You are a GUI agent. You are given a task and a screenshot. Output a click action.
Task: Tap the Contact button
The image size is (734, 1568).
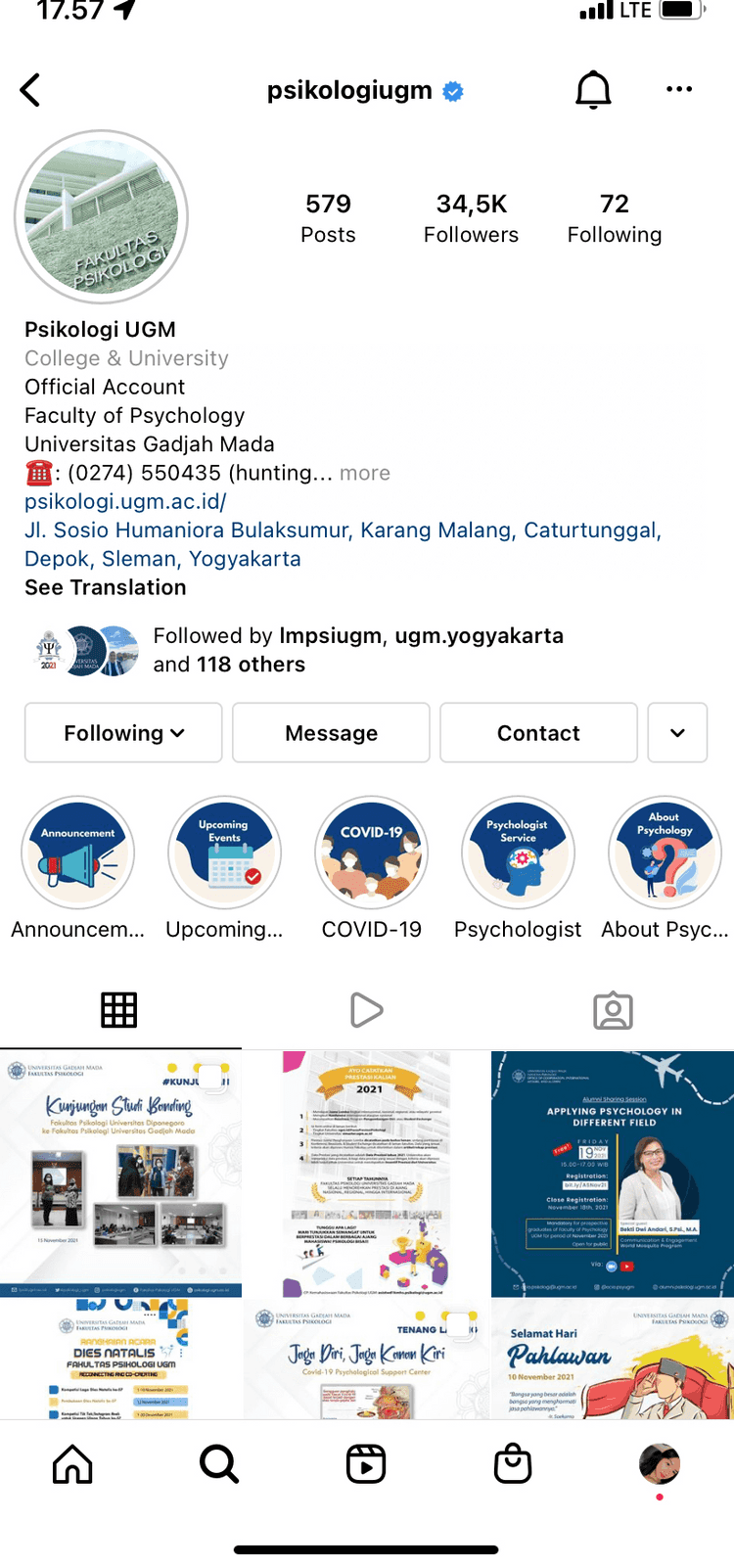(x=538, y=733)
